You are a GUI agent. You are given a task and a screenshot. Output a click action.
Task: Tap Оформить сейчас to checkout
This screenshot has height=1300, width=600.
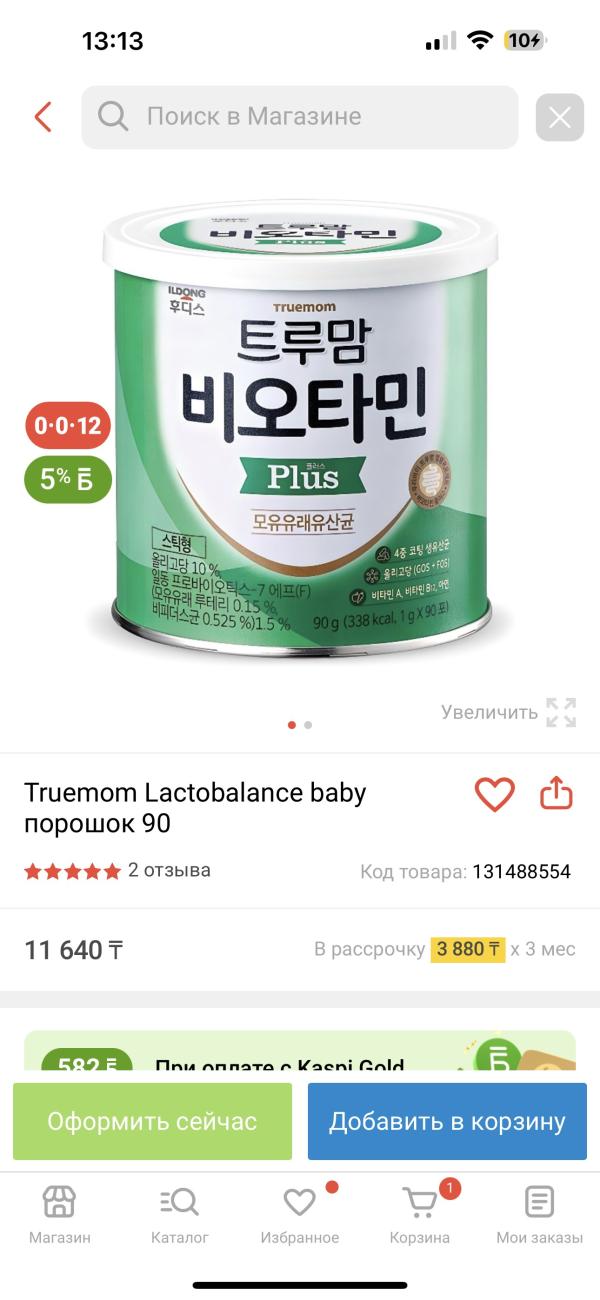tap(152, 1121)
